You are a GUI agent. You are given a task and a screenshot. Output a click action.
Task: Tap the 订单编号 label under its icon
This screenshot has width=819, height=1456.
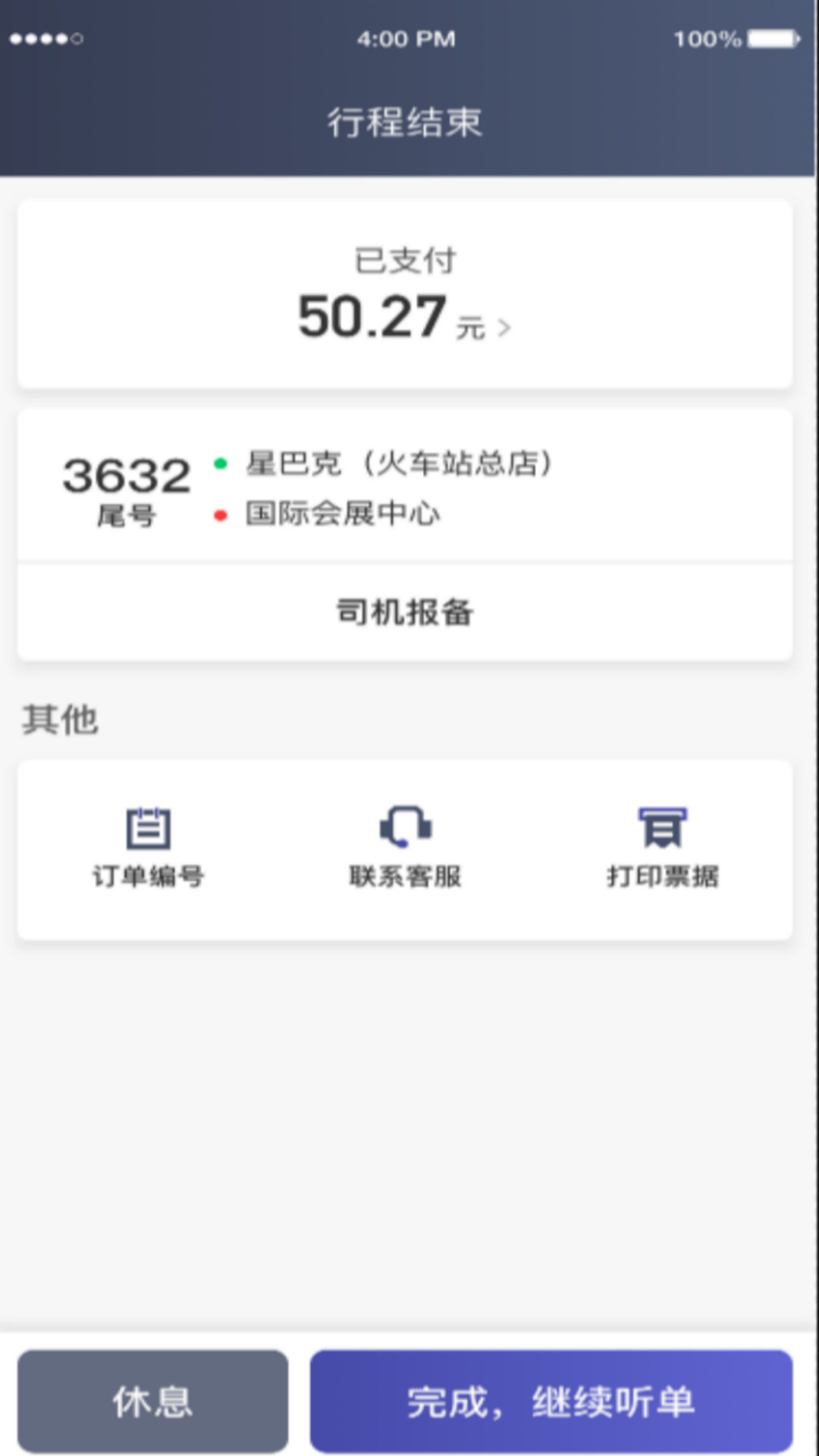click(x=149, y=876)
